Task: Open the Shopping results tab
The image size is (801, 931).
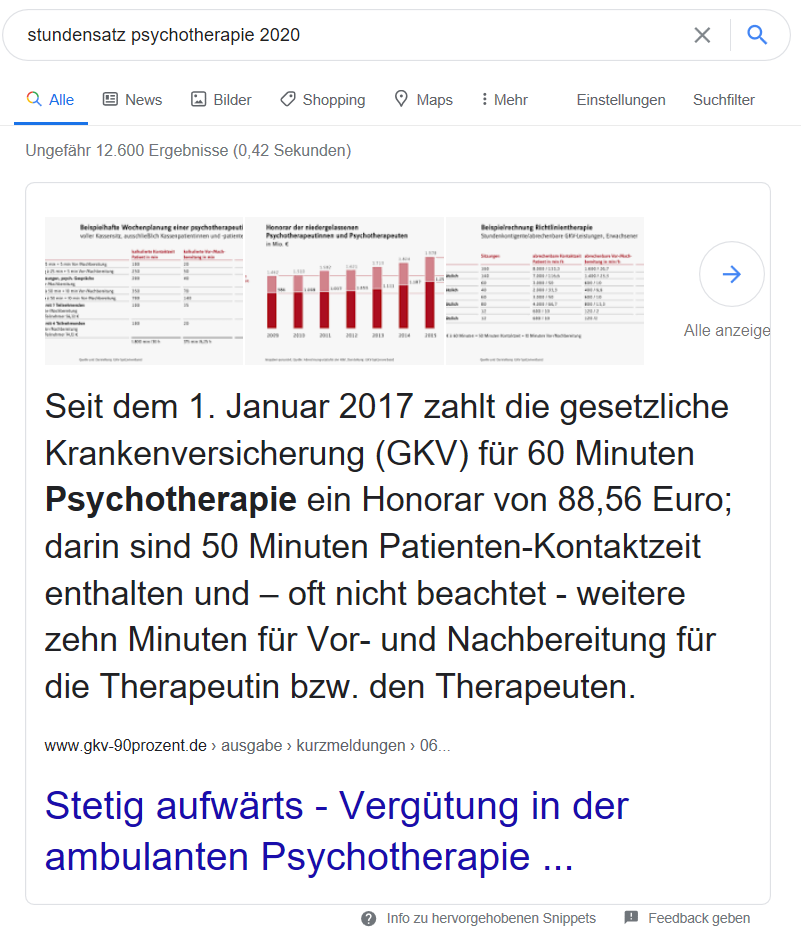Action: 322,100
